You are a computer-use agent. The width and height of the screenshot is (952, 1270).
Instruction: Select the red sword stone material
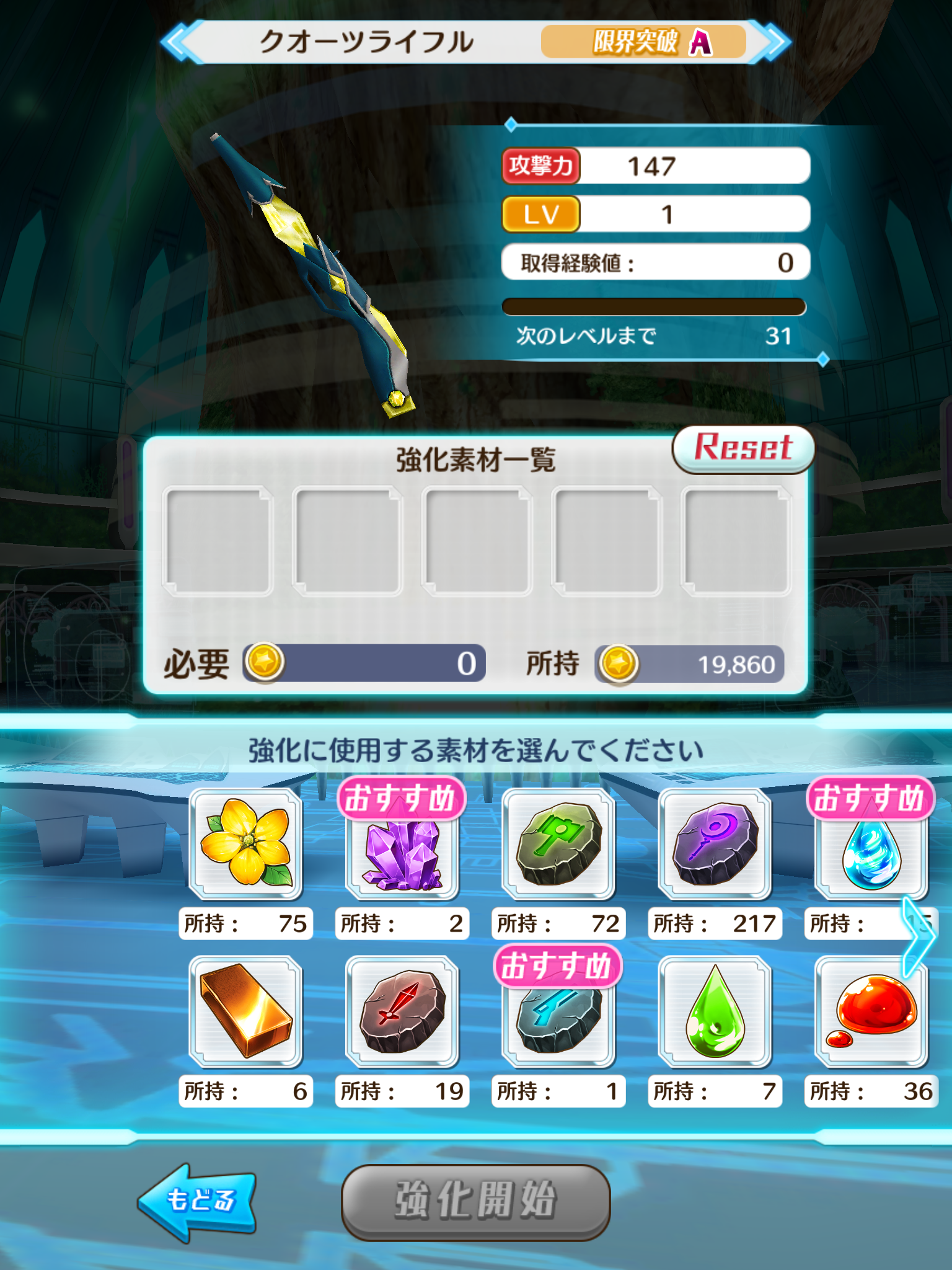point(402,1011)
